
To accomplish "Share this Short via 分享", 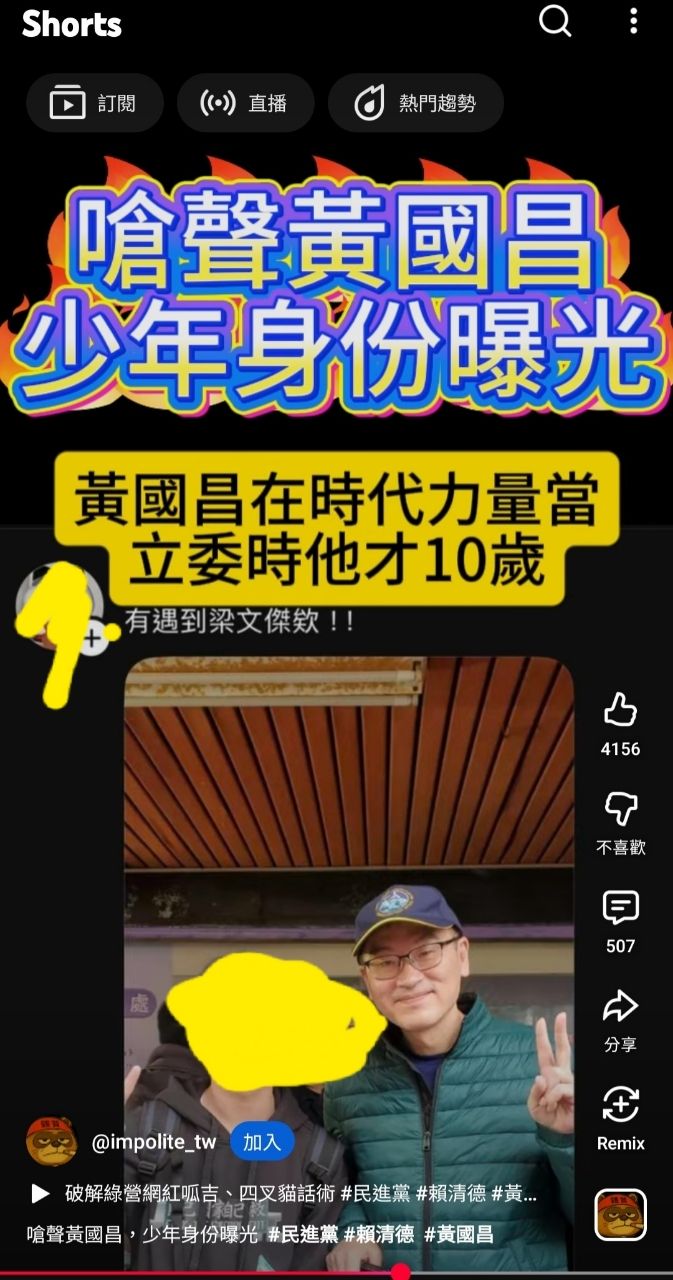I will pos(620,1007).
